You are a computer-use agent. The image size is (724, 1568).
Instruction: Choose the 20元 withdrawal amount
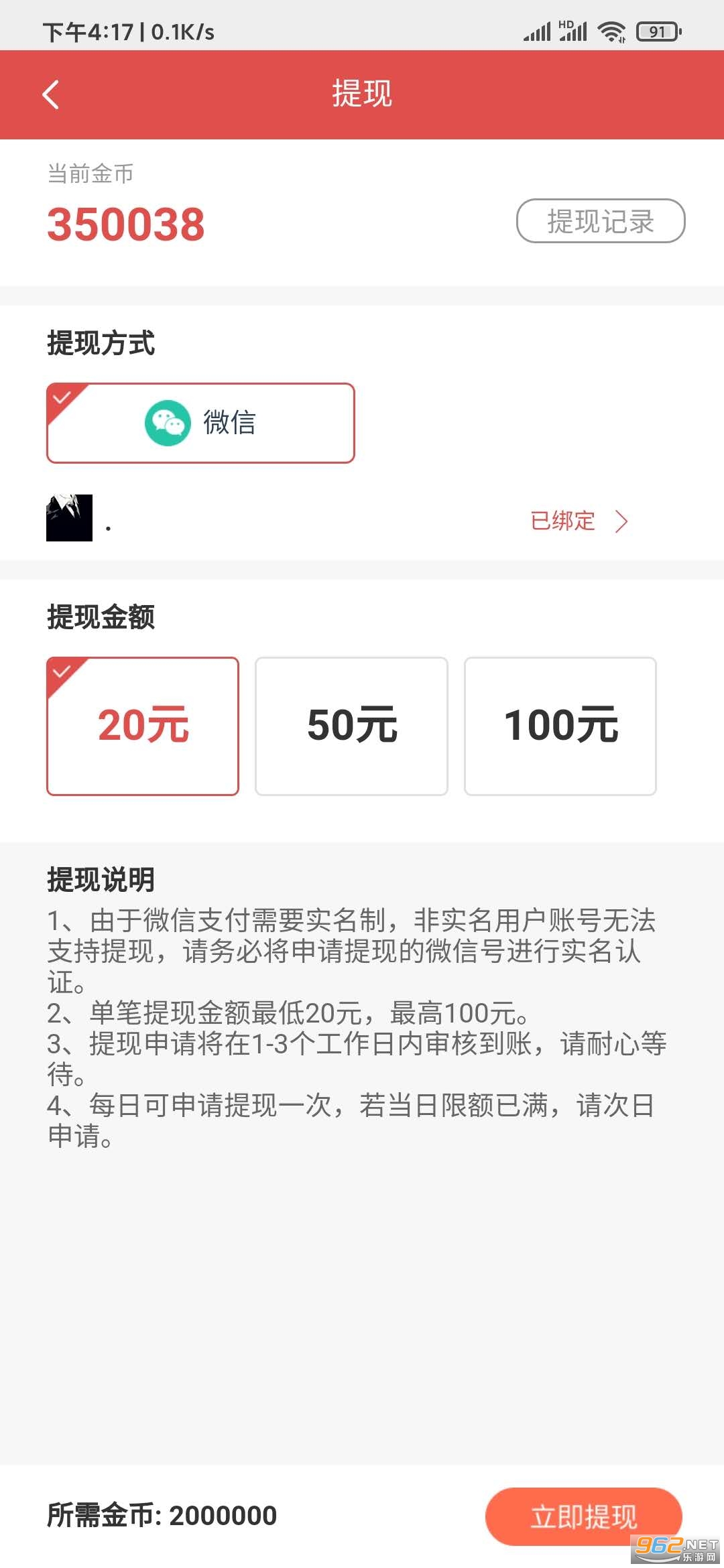pyautogui.click(x=143, y=726)
